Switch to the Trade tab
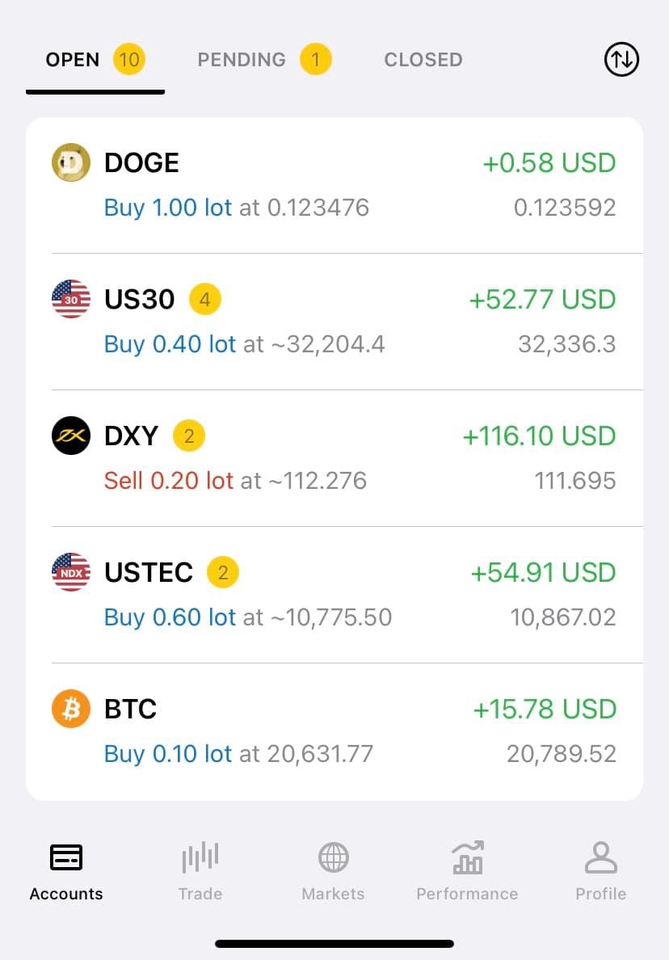This screenshot has height=960, width=669. click(200, 871)
